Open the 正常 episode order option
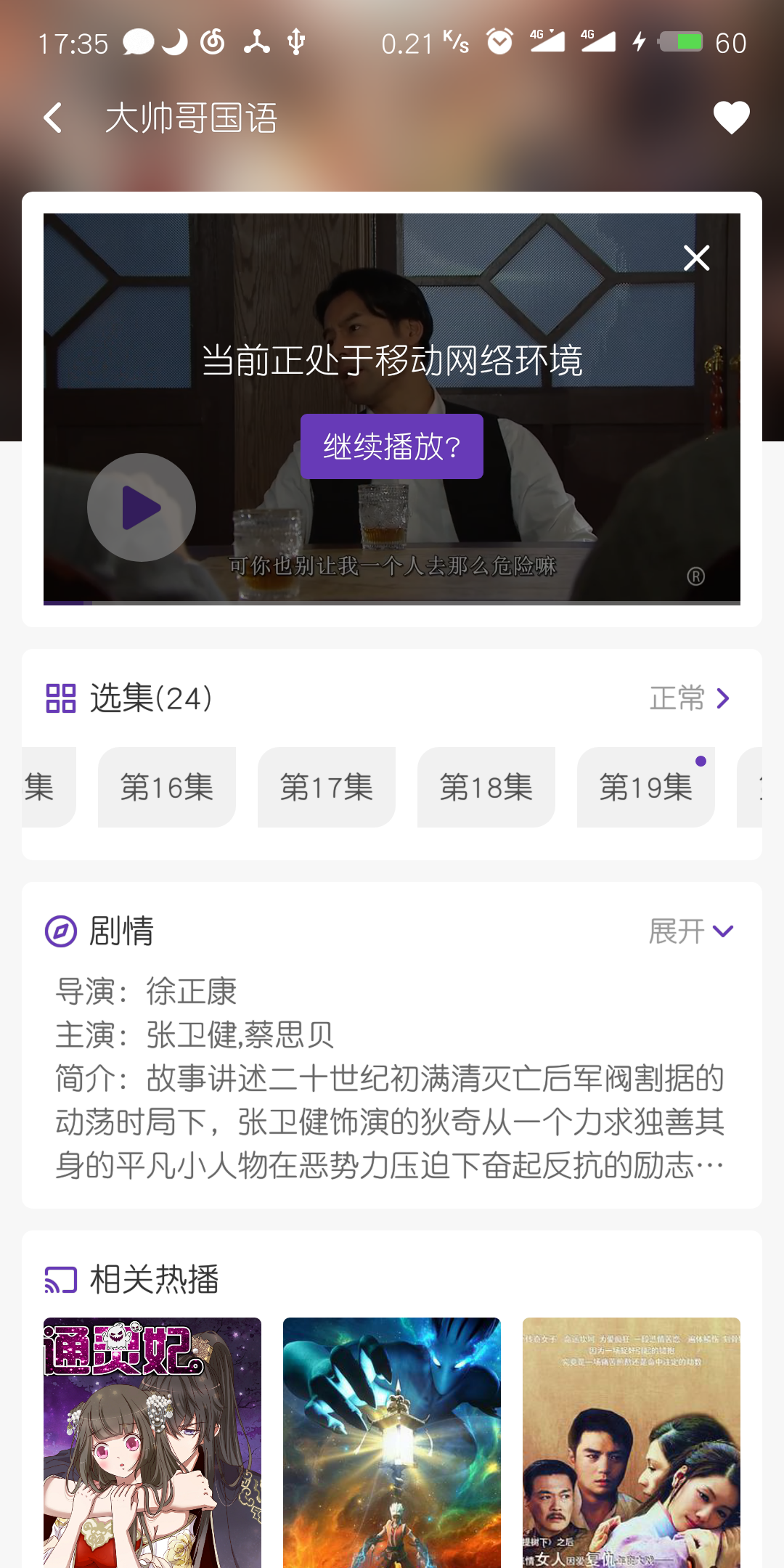 [690, 698]
